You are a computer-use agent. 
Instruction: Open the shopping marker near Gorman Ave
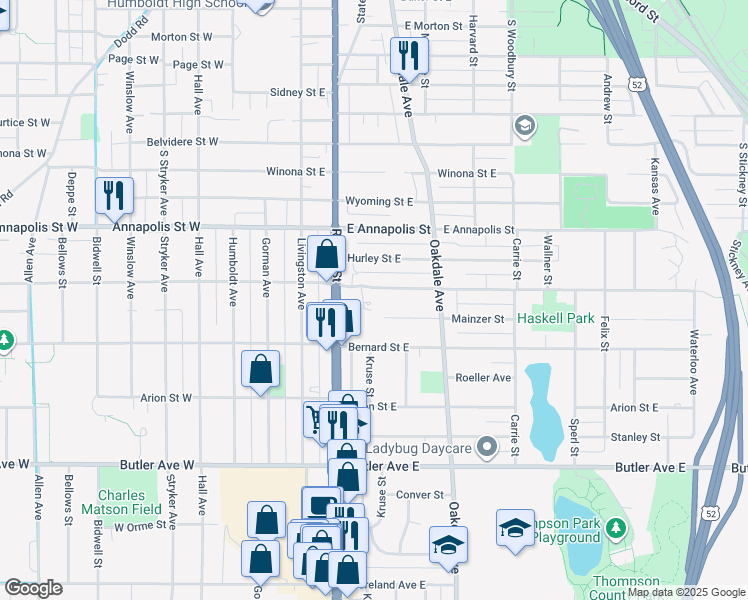coord(260,372)
